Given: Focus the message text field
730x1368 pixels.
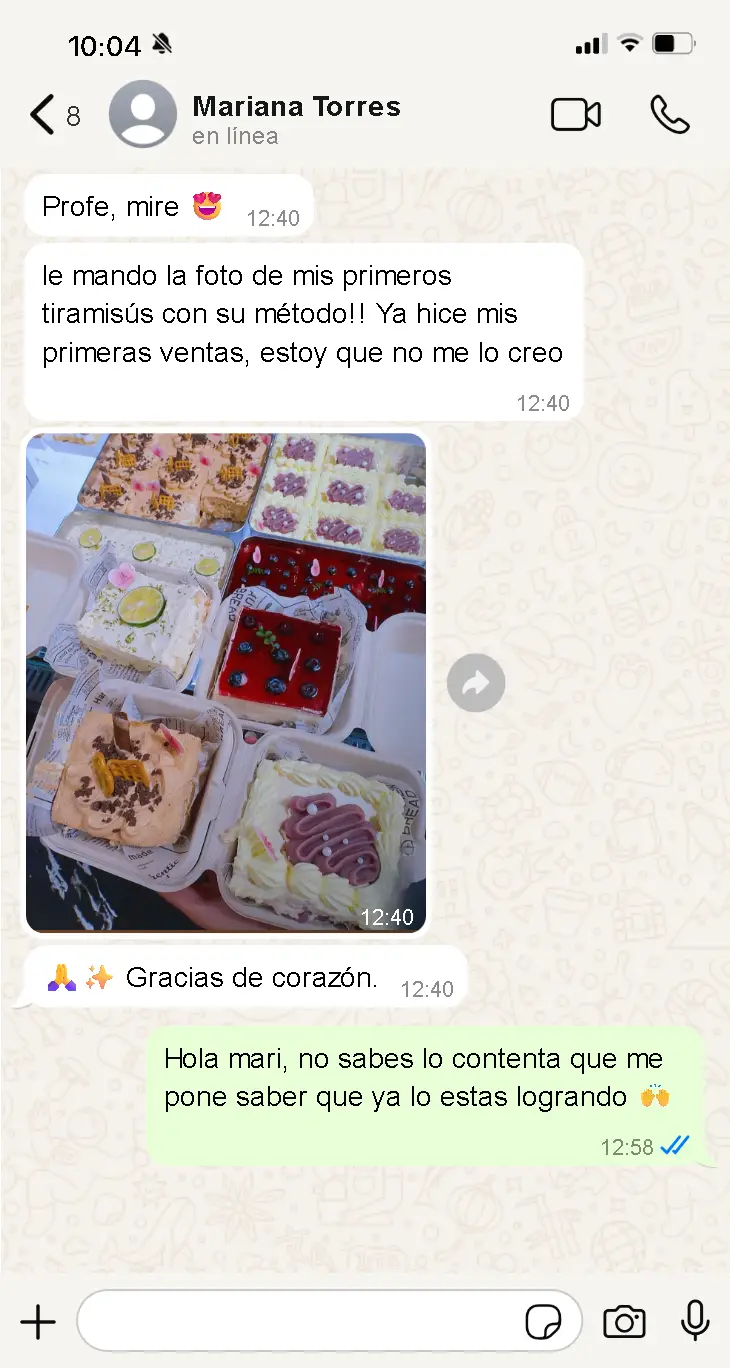Looking at the screenshot, I should click(x=300, y=1322).
